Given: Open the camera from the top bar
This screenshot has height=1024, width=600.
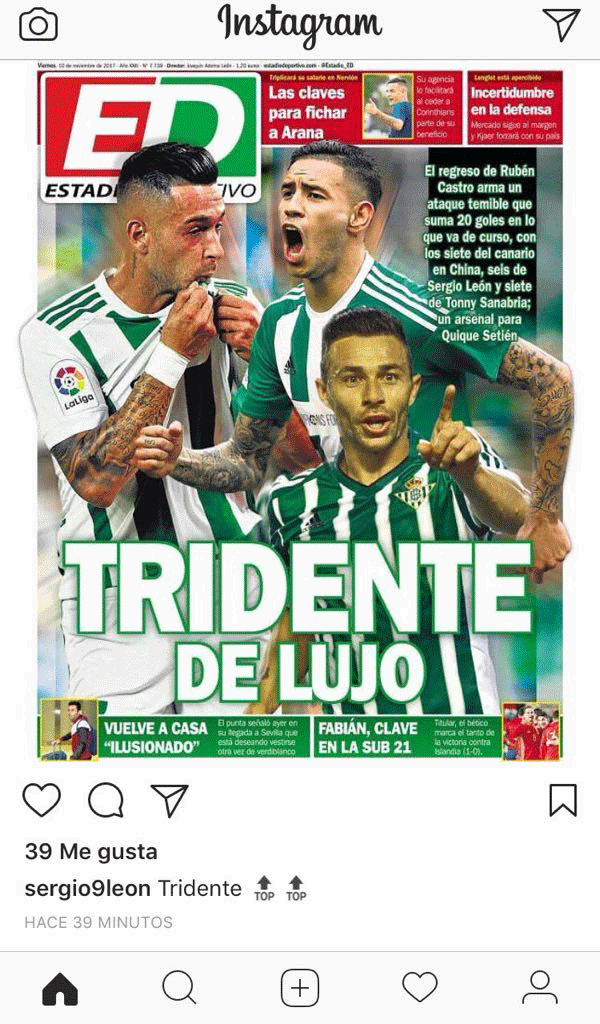Looking at the screenshot, I should pos(38,25).
